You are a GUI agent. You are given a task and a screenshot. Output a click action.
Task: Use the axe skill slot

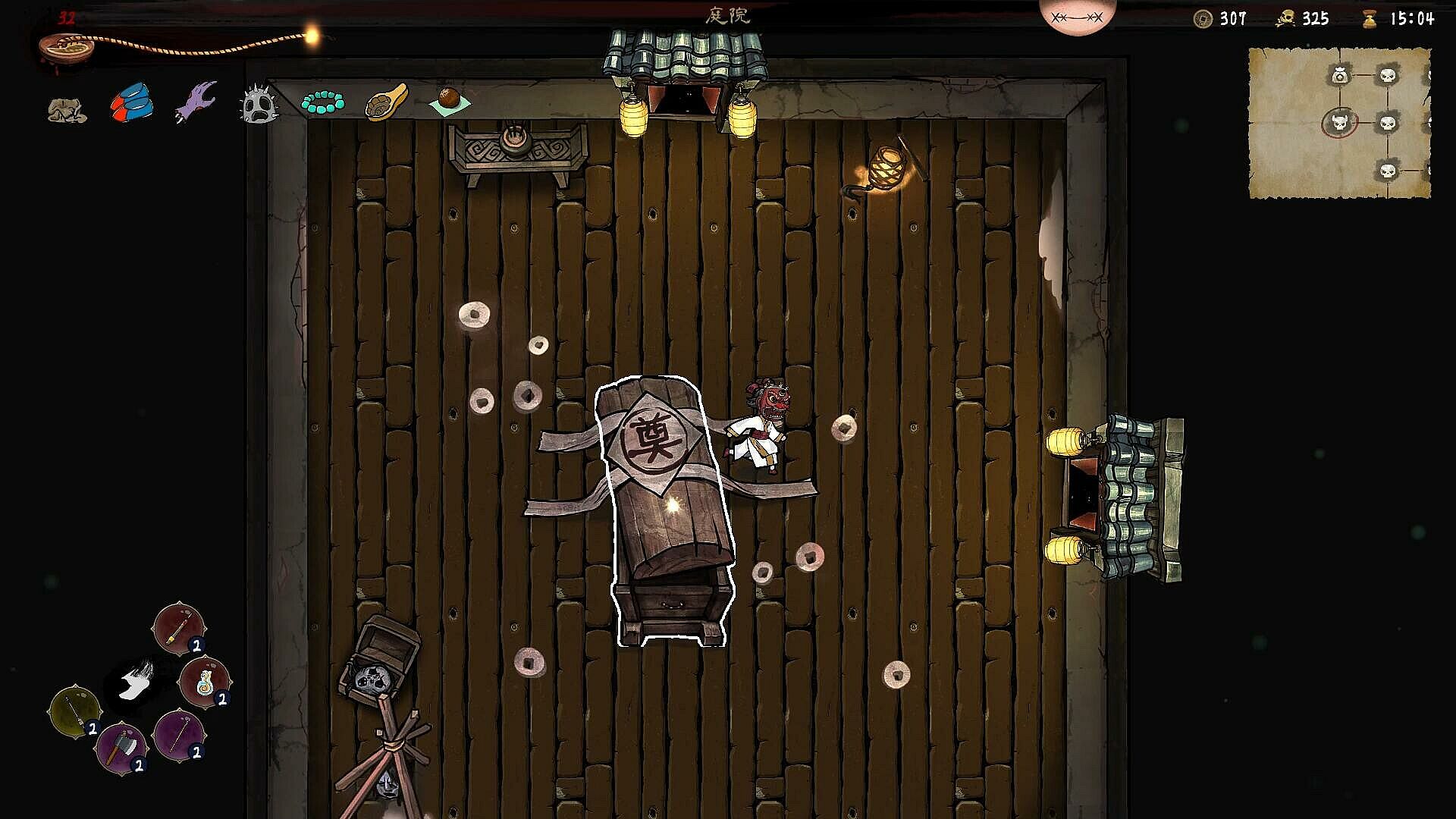tap(121, 747)
